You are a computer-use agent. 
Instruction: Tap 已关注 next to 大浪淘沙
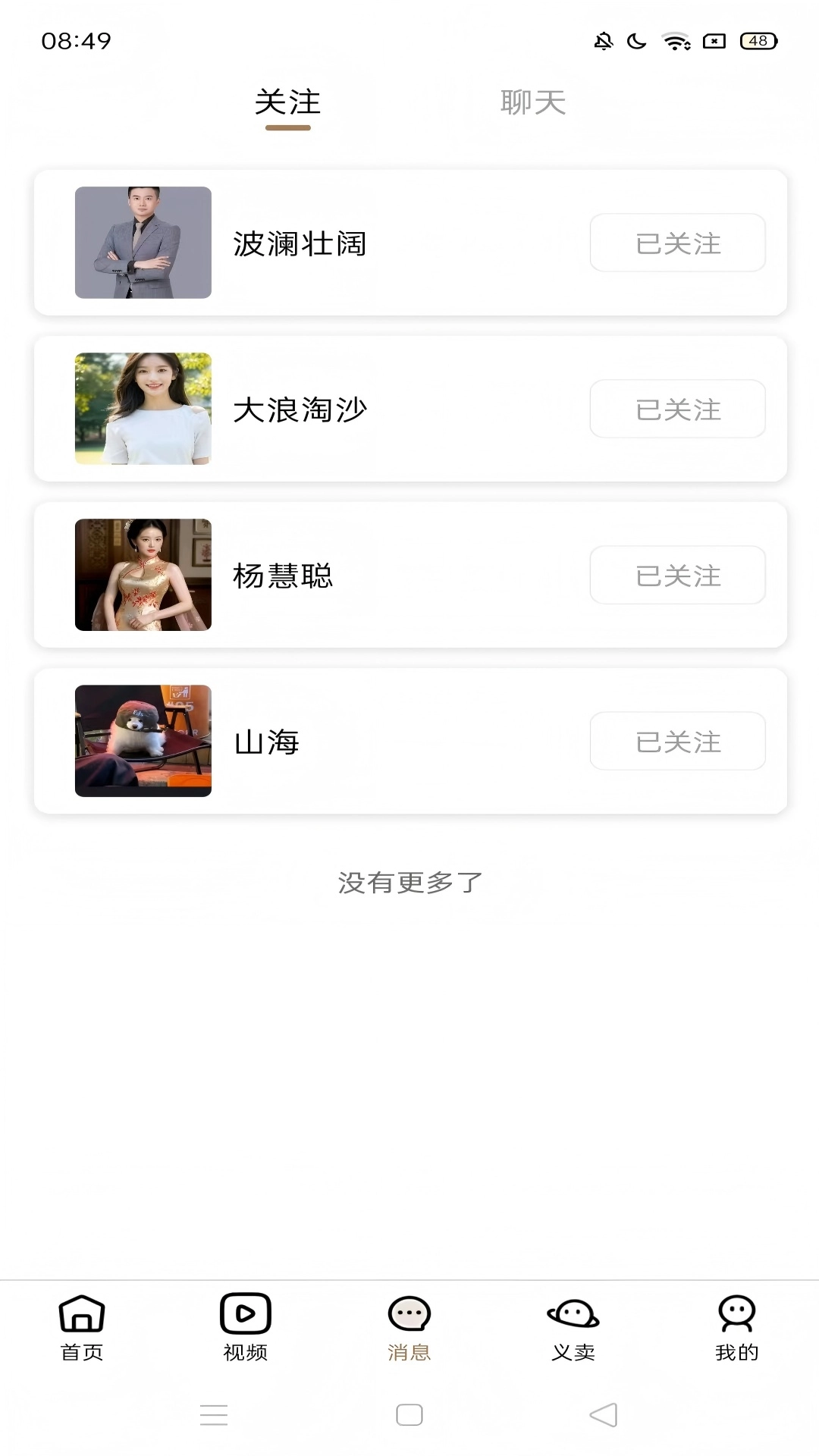pos(677,409)
